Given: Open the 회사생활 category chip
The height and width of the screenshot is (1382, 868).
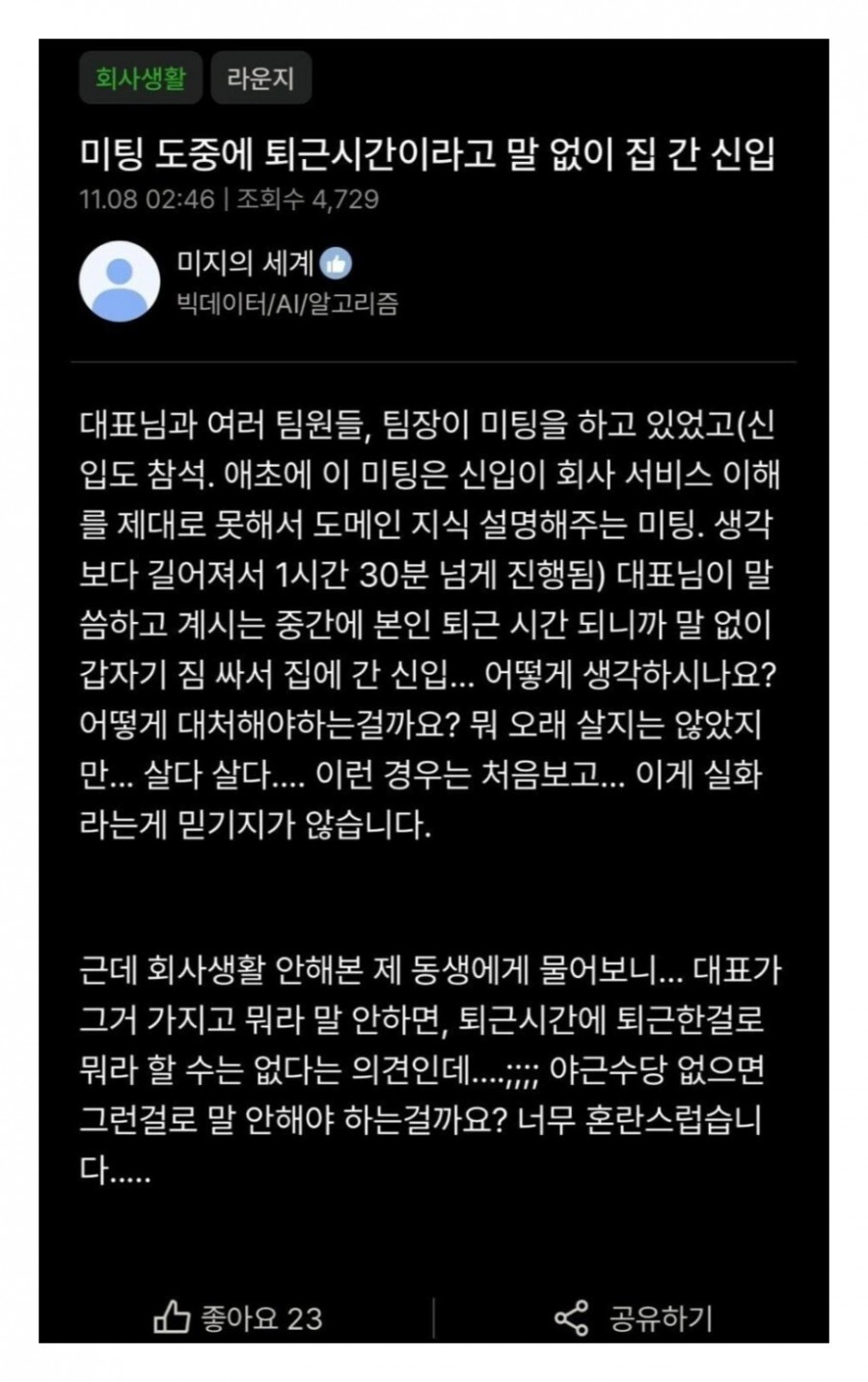Looking at the screenshot, I should point(140,78).
